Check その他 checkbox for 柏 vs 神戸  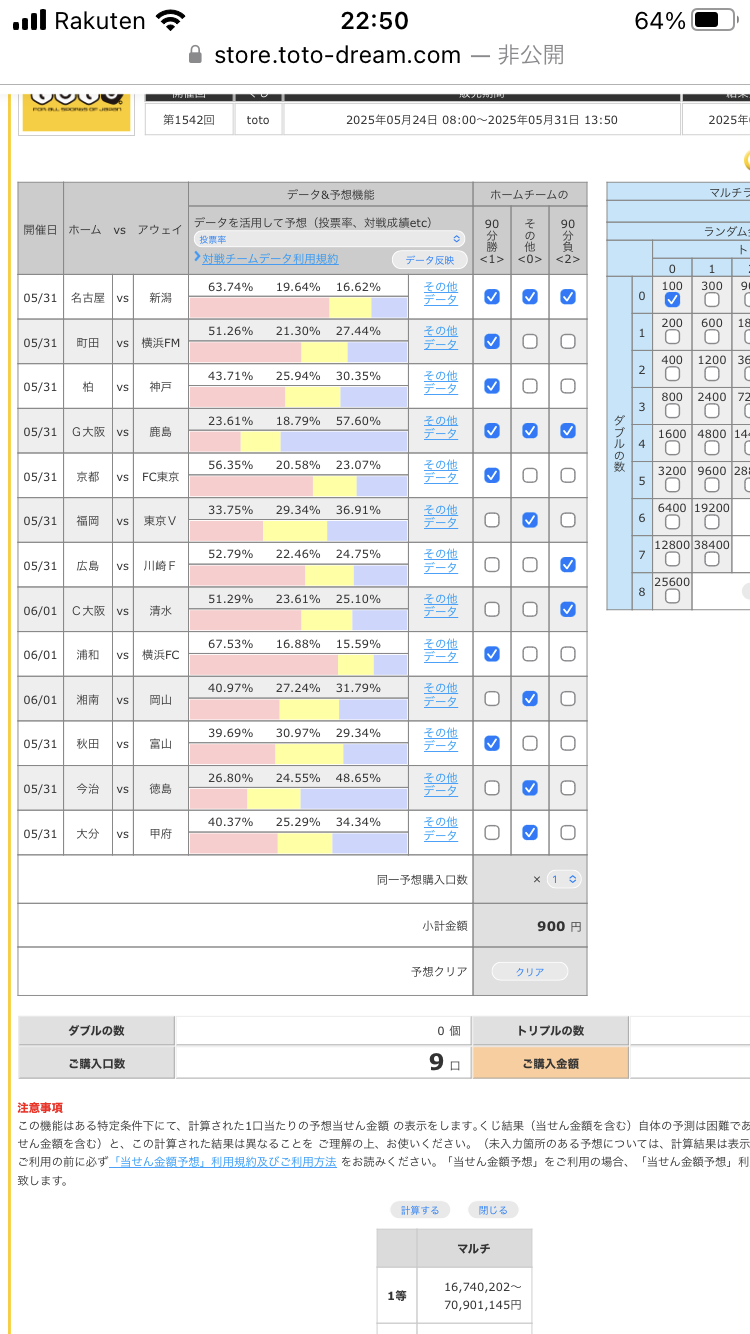pos(530,386)
